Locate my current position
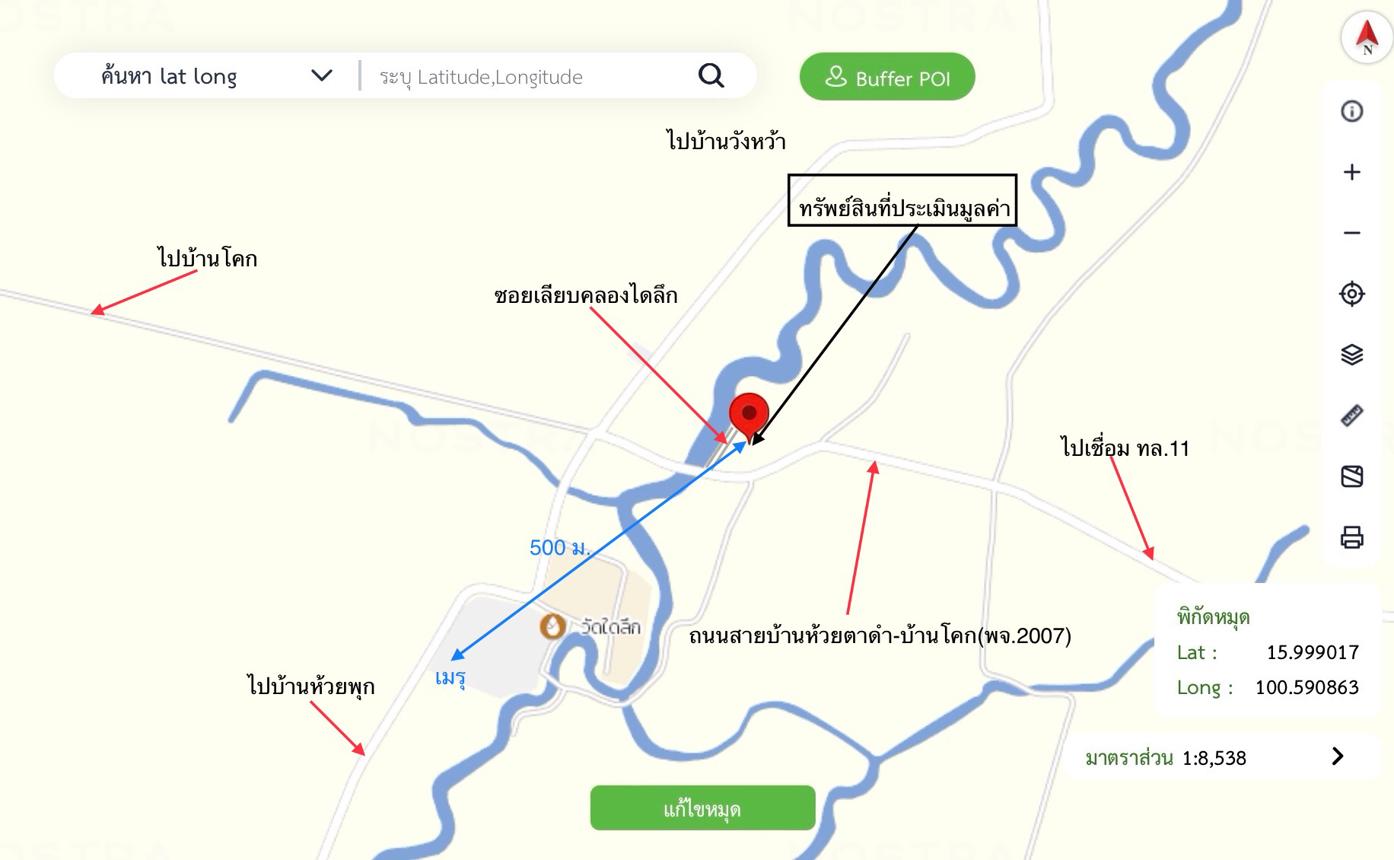This screenshot has height=860, width=1394. coord(1352,294)
